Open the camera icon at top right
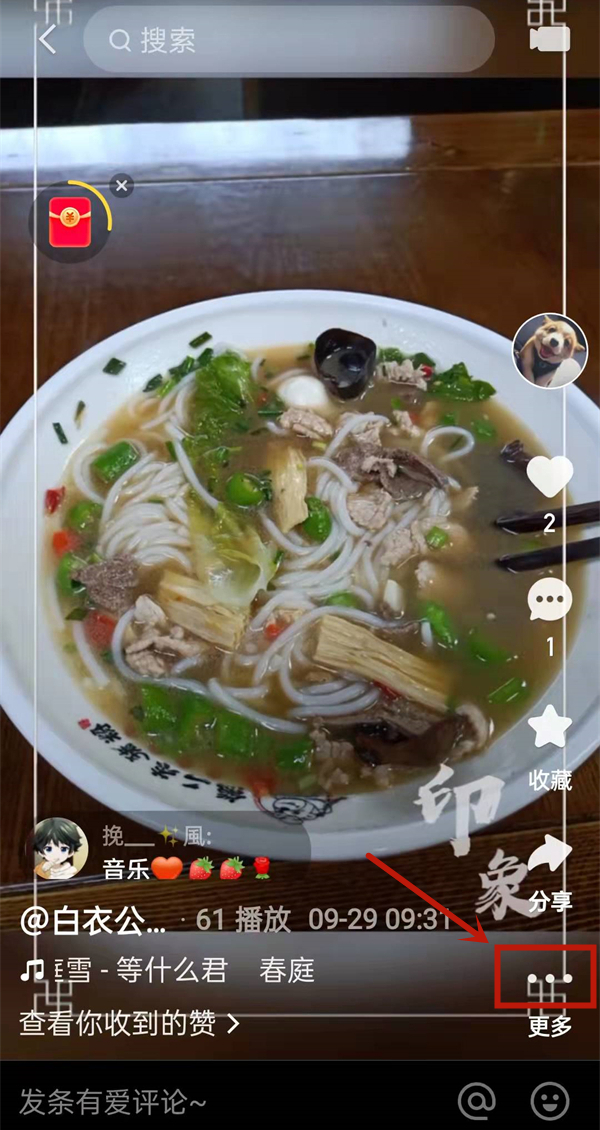 [x=549, y=38]
